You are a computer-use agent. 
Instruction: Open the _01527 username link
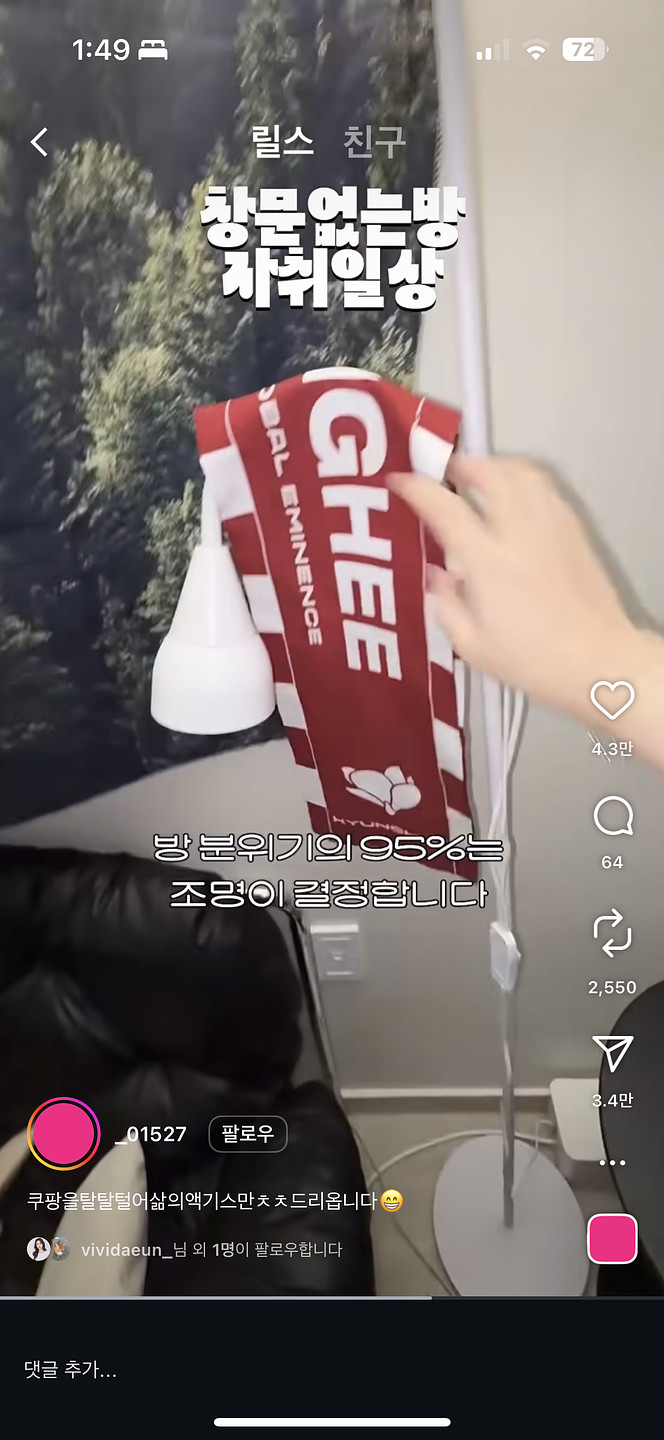pos(150,1134)
